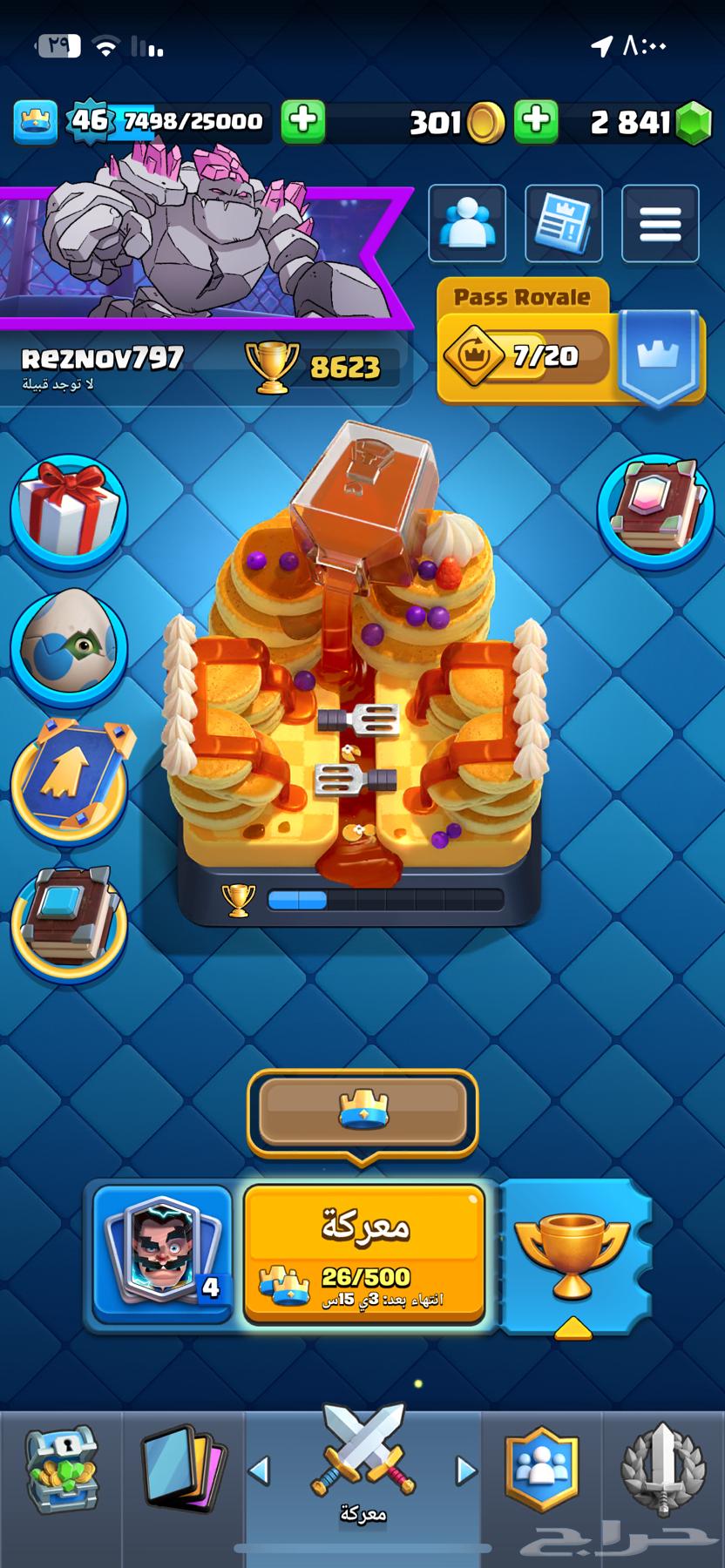Tap the plus button to buy gold
The width and height of the screenshot is (725, 1568).
536,121
